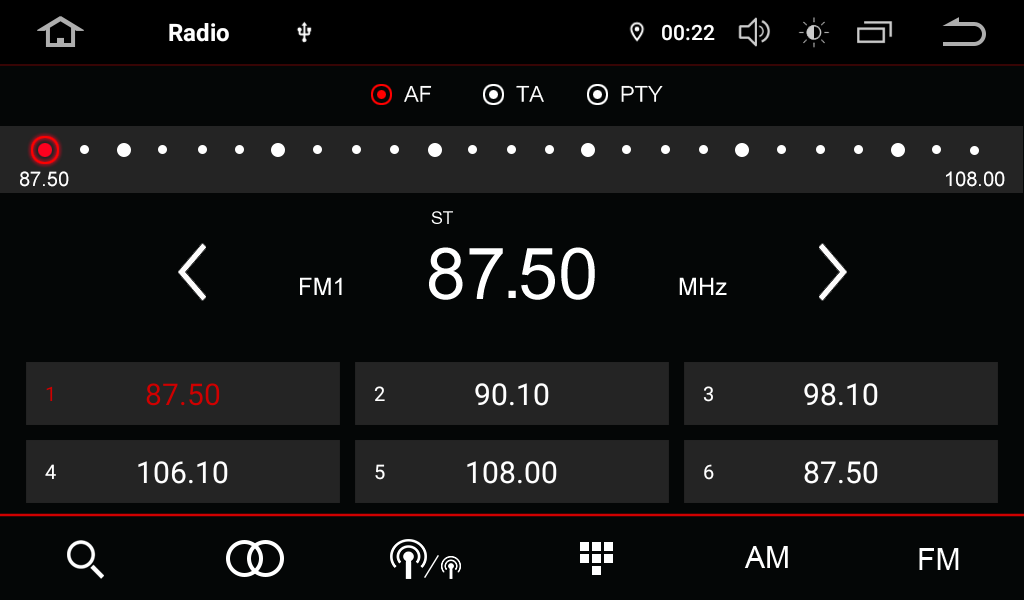Select preset 4 at 106.10

pos(183,472)
